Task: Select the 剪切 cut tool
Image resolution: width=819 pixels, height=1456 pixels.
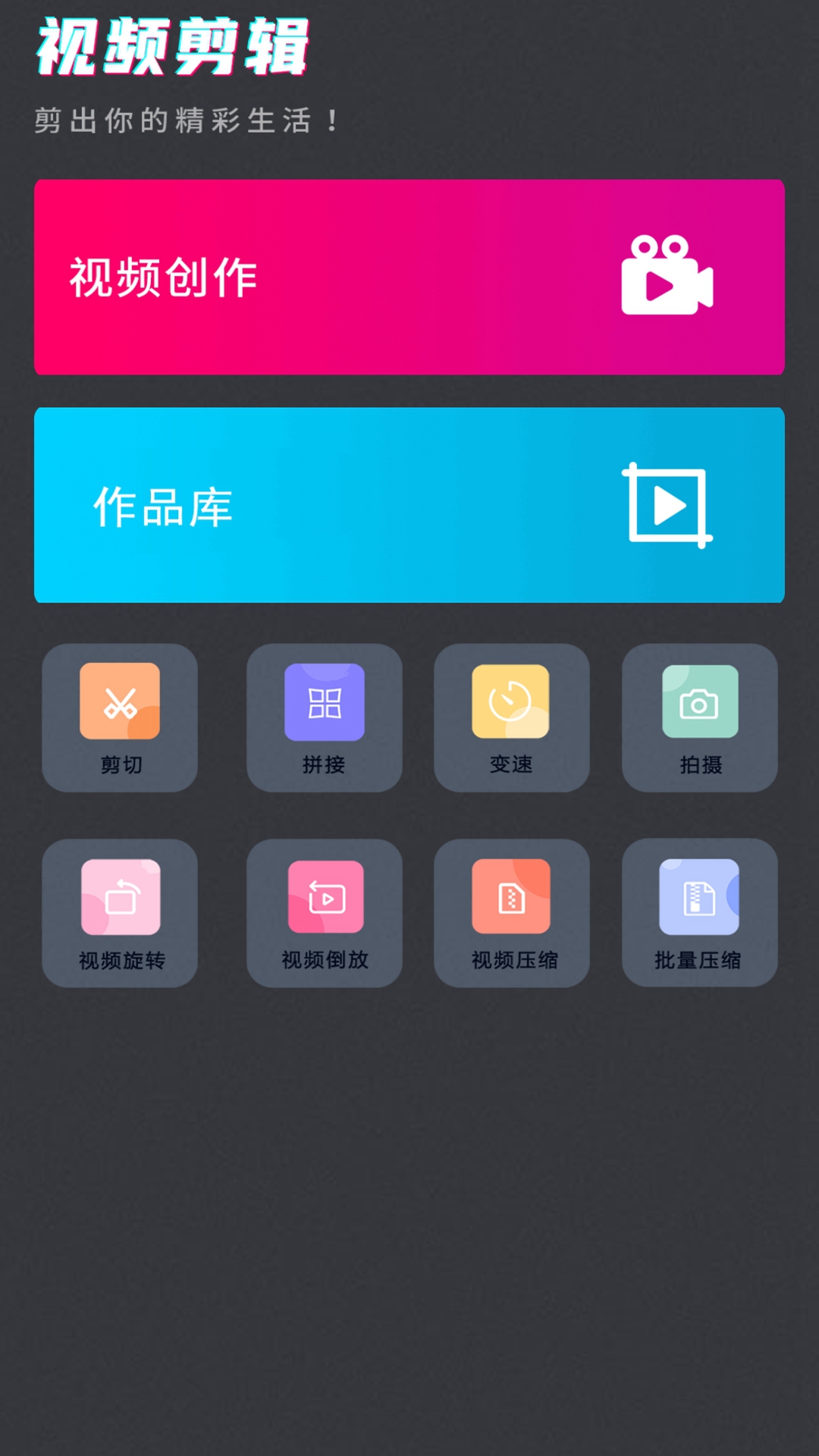Action: point(120,717)
